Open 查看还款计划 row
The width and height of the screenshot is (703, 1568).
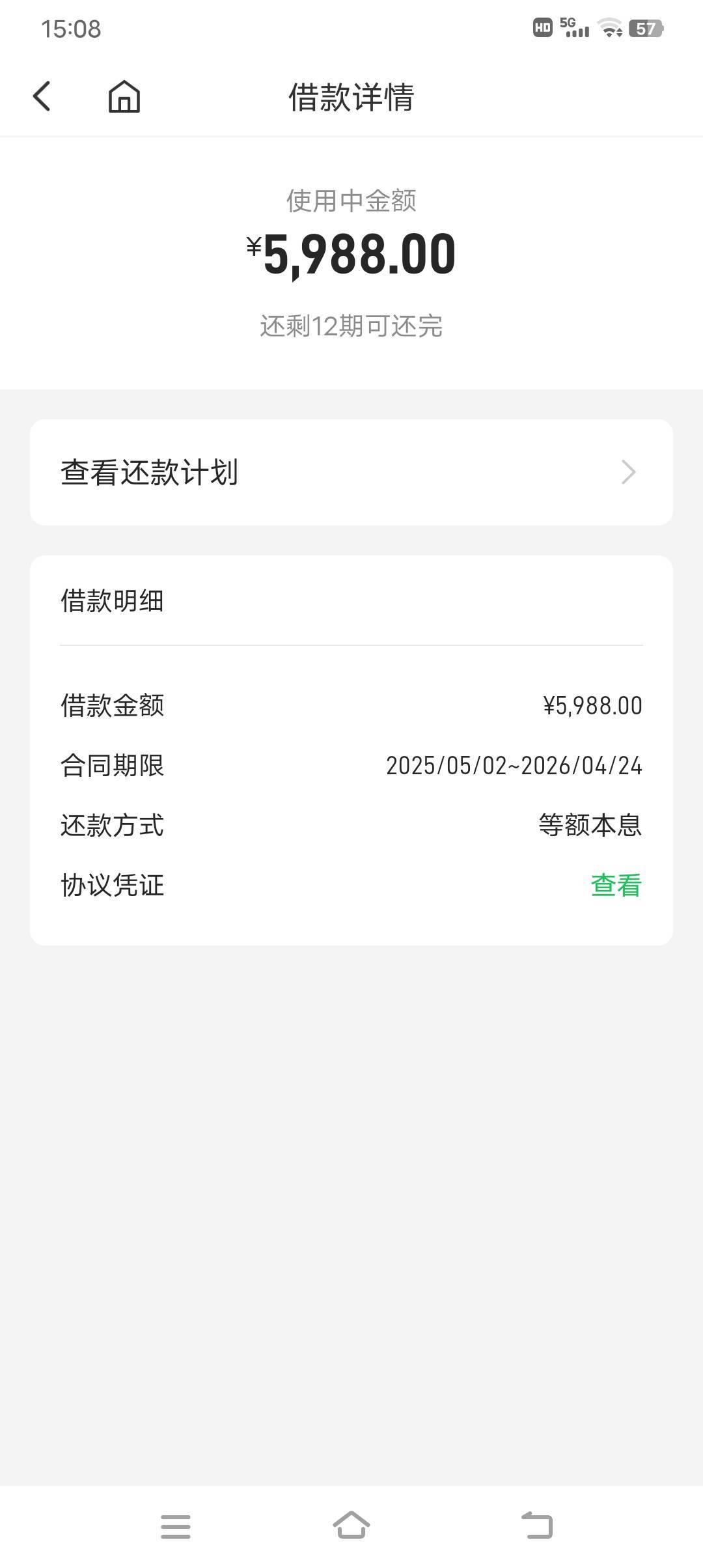(x=351, y=472)
